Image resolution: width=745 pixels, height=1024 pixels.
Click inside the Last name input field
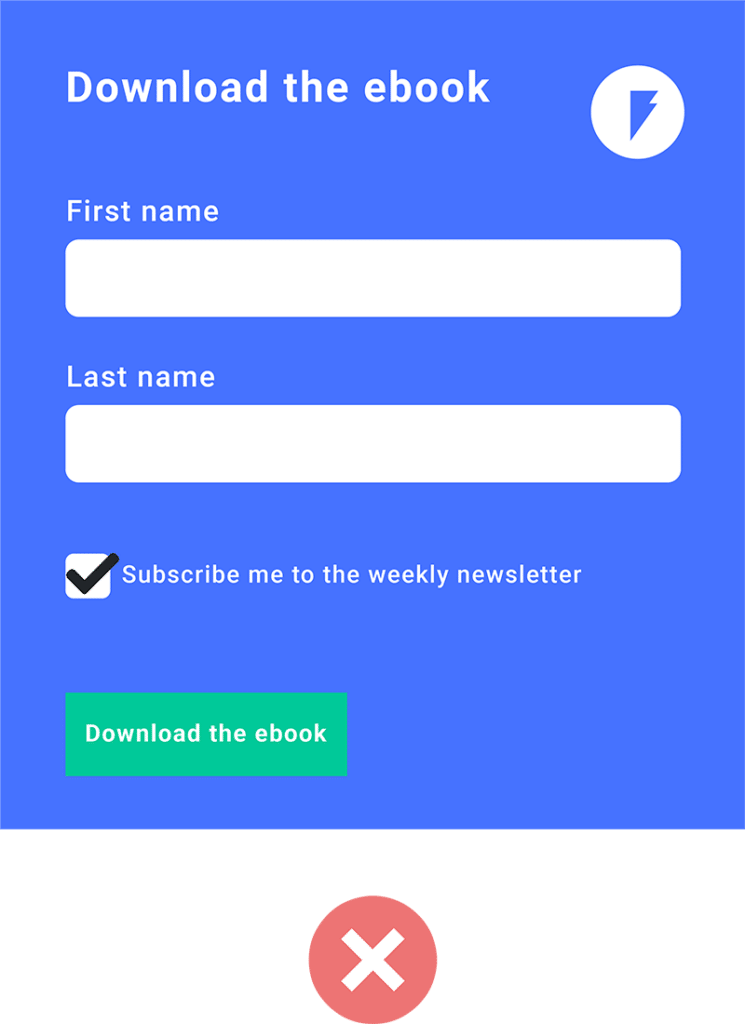coord(372,443)
